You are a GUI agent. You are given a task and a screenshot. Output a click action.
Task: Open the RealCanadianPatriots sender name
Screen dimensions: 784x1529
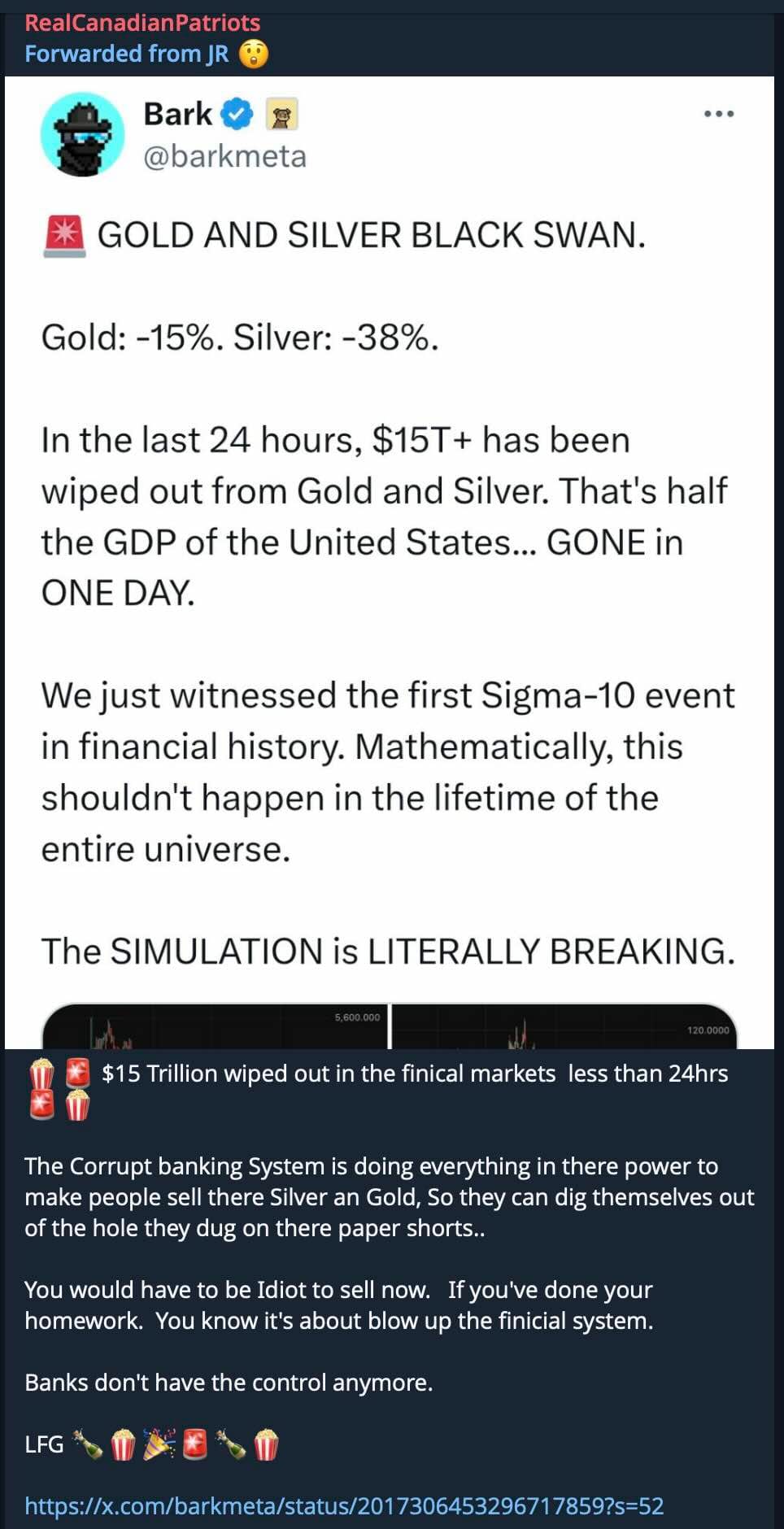coord(142,22)
